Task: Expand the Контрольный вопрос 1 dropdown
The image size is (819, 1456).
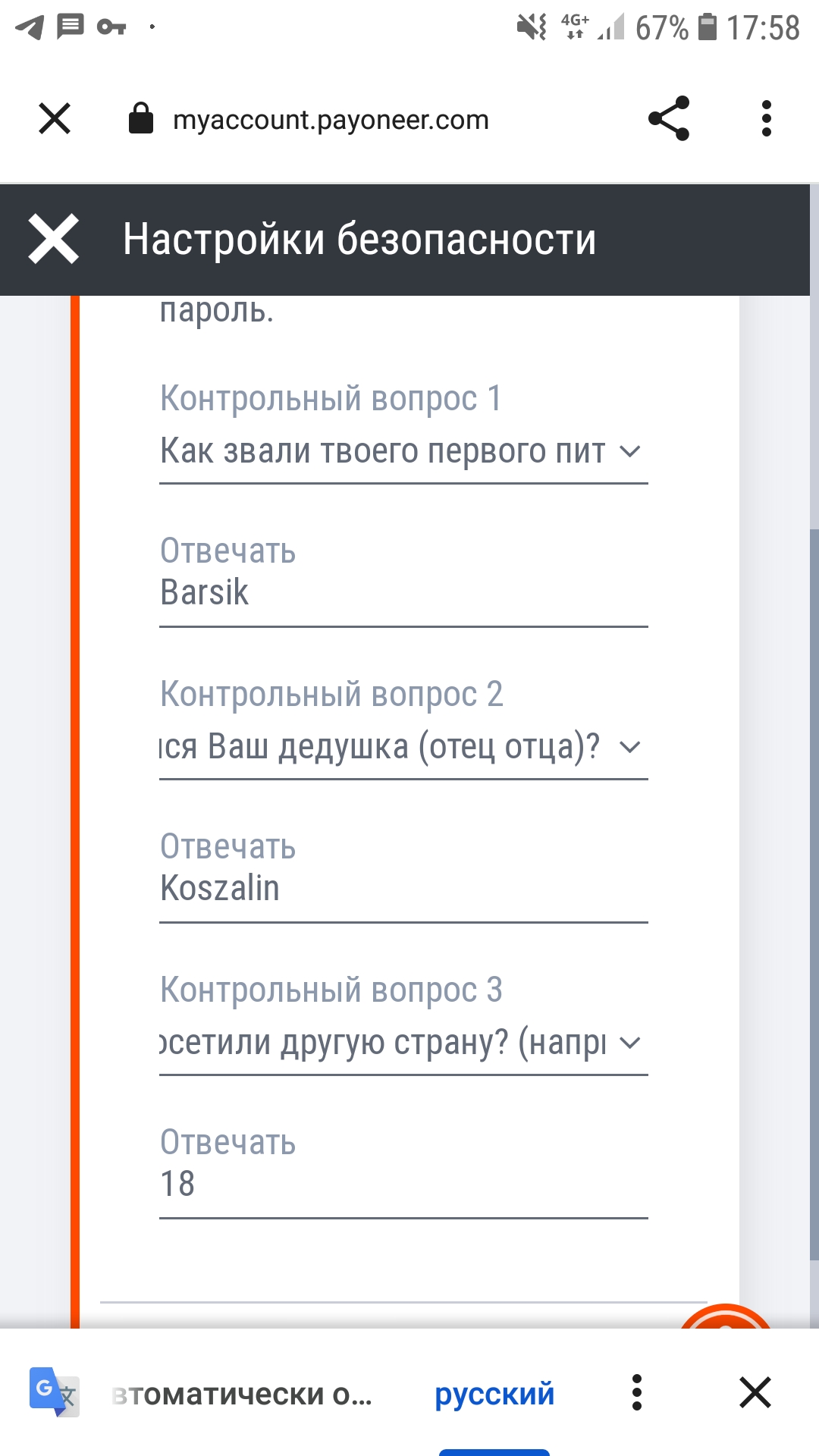Action: [x=403, y=451]
